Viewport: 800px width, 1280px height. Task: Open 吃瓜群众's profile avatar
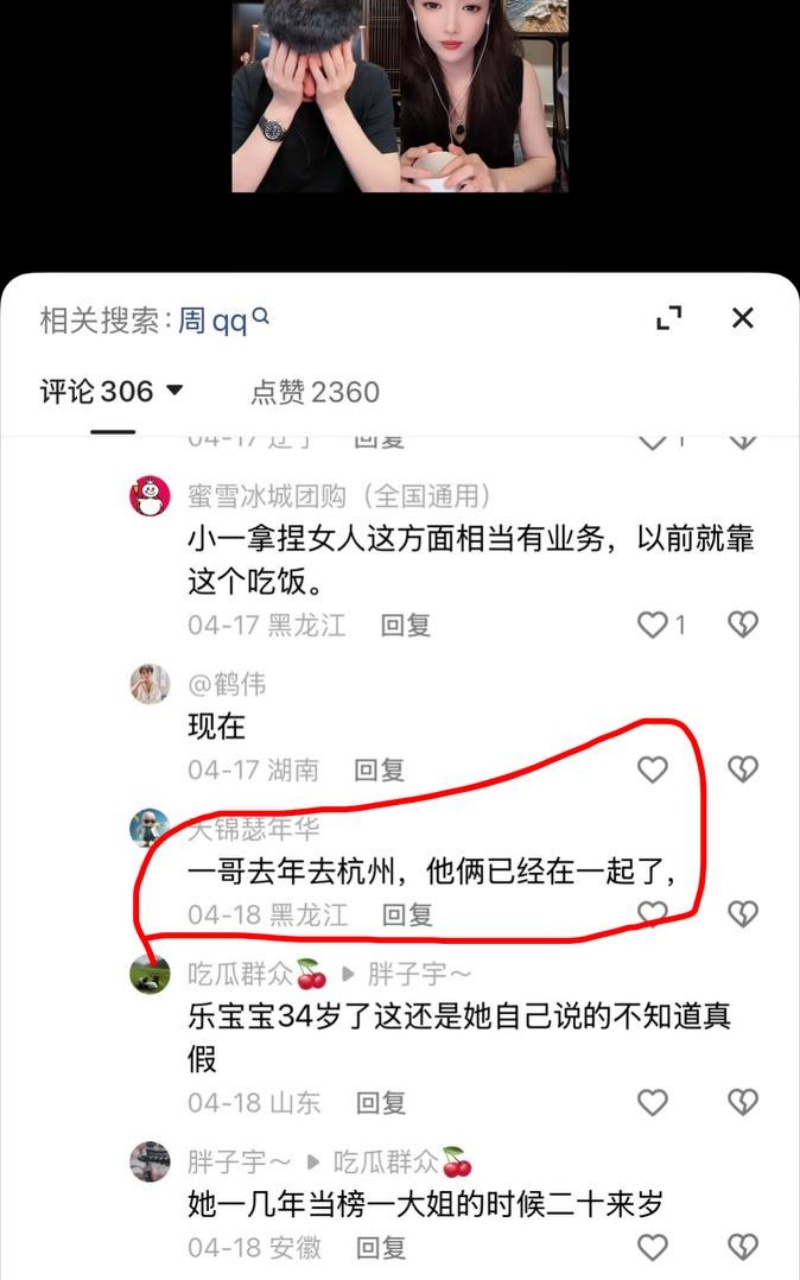click(x=150, y=973)
